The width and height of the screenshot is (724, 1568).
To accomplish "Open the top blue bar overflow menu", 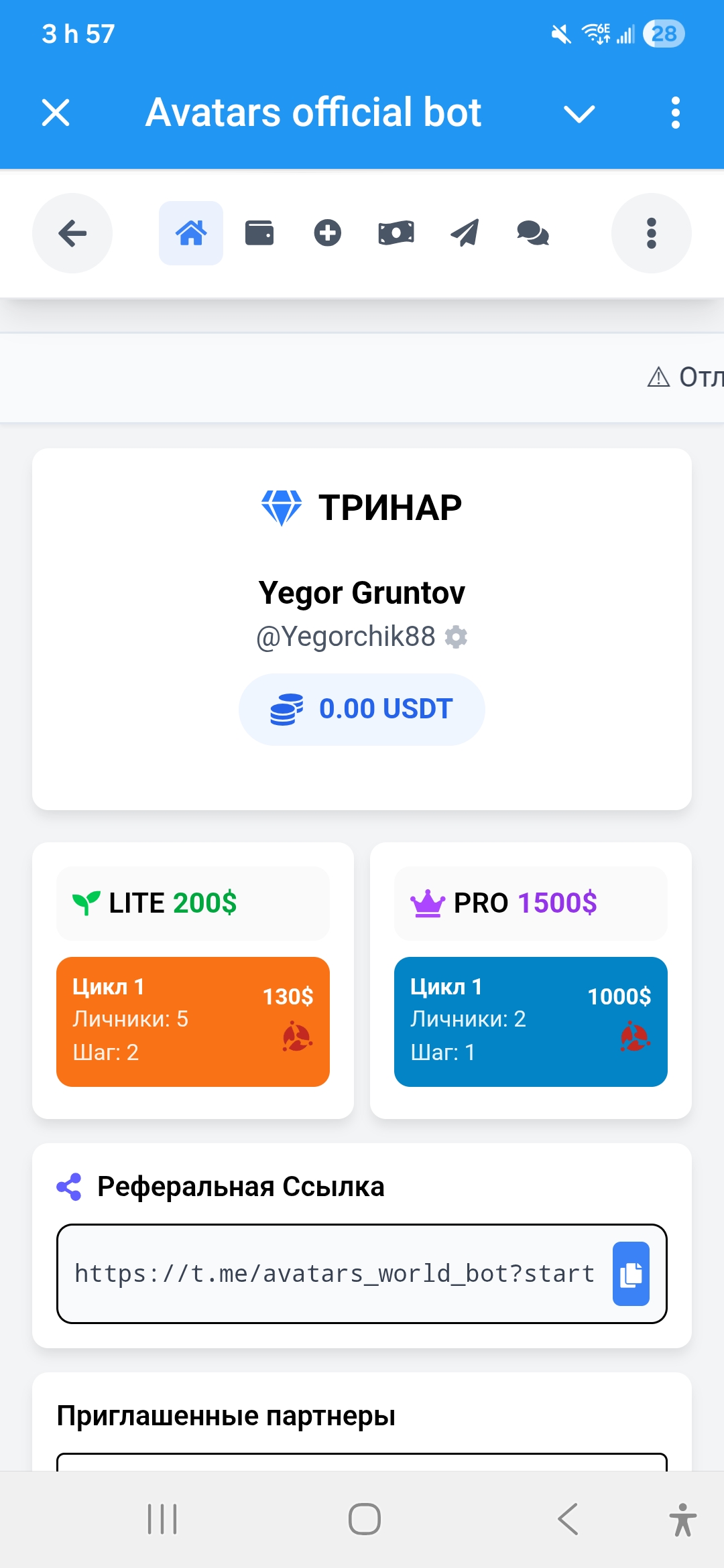I will coord(675,113).
